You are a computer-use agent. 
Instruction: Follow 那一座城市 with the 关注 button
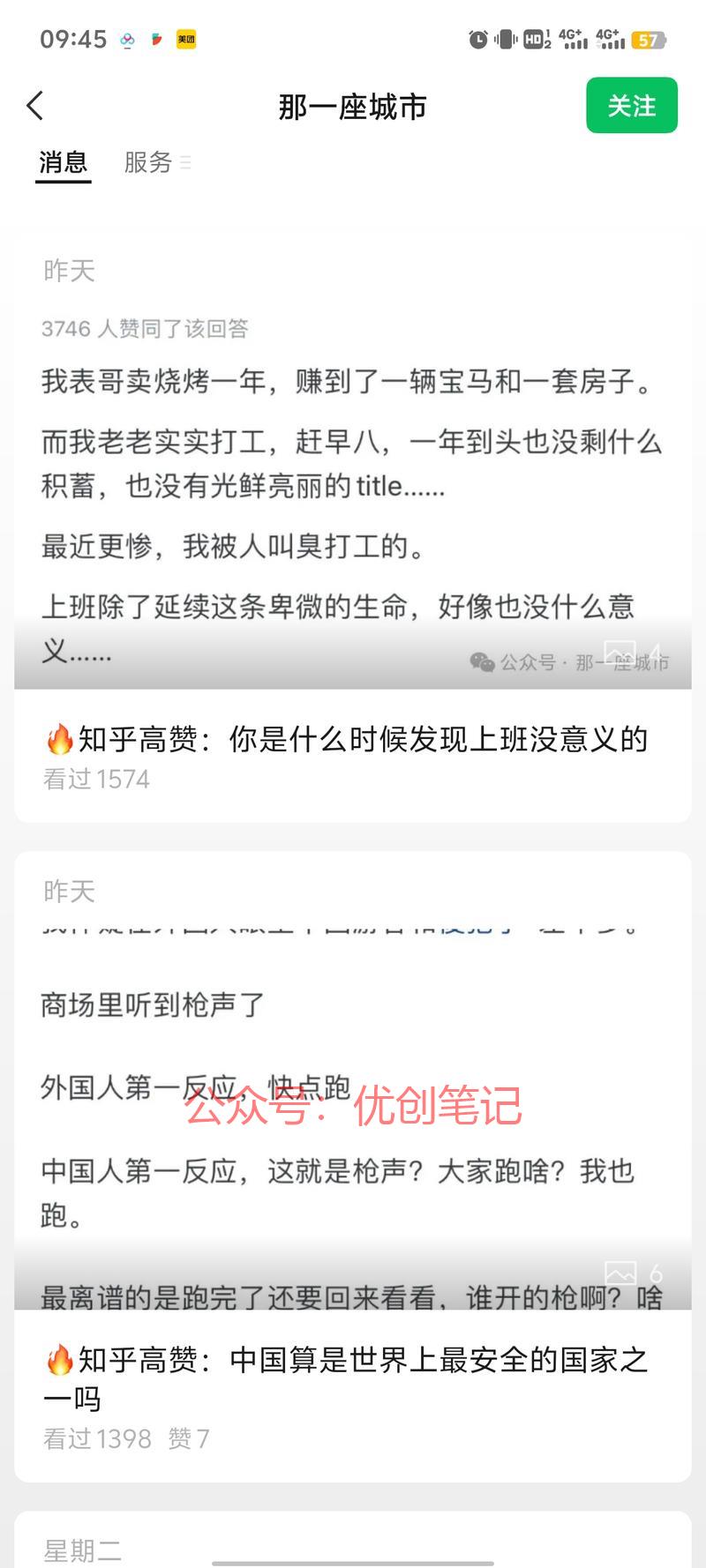pos(631,106)
